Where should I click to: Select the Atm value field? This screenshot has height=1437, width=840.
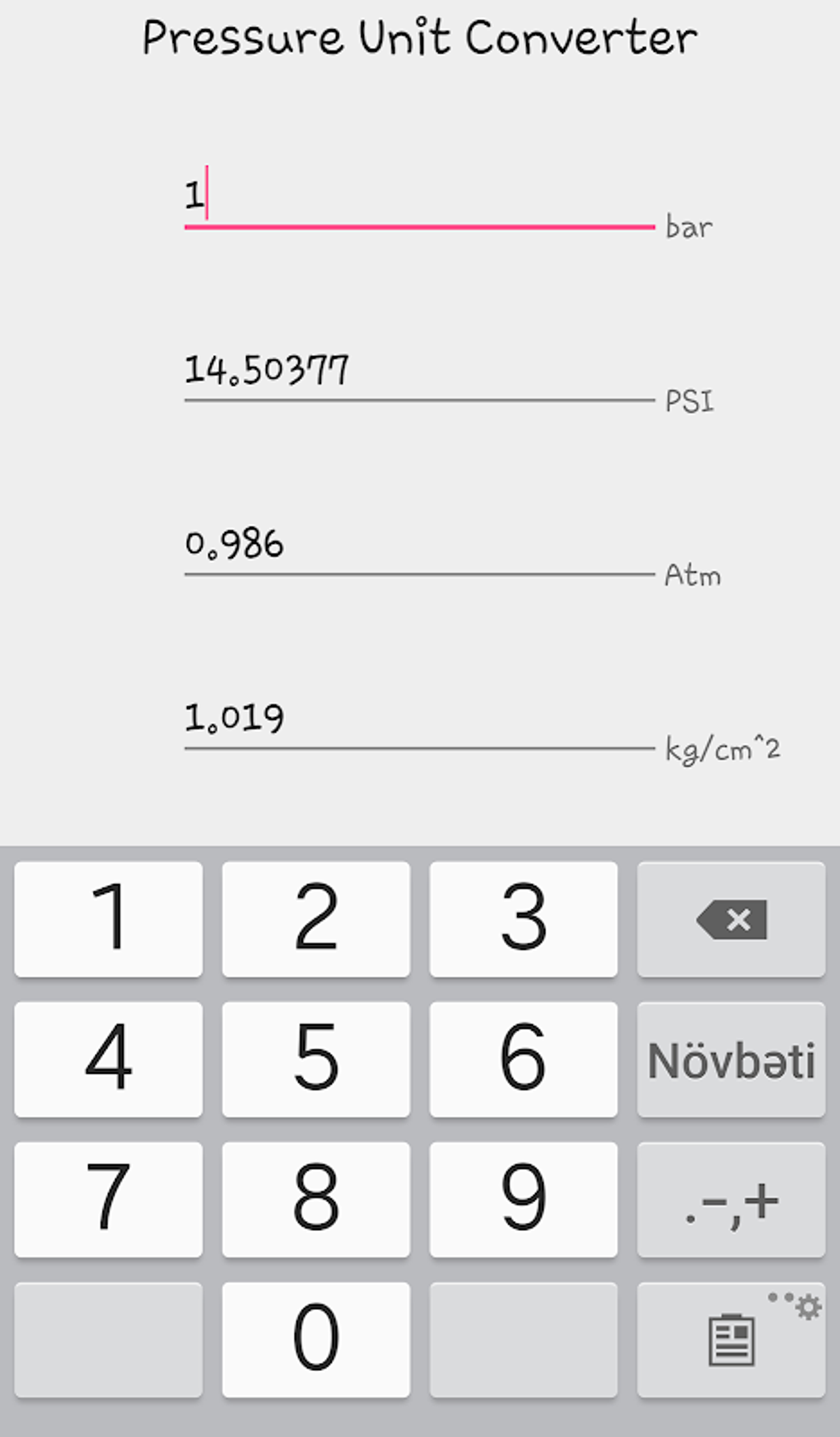click(418, 545)
